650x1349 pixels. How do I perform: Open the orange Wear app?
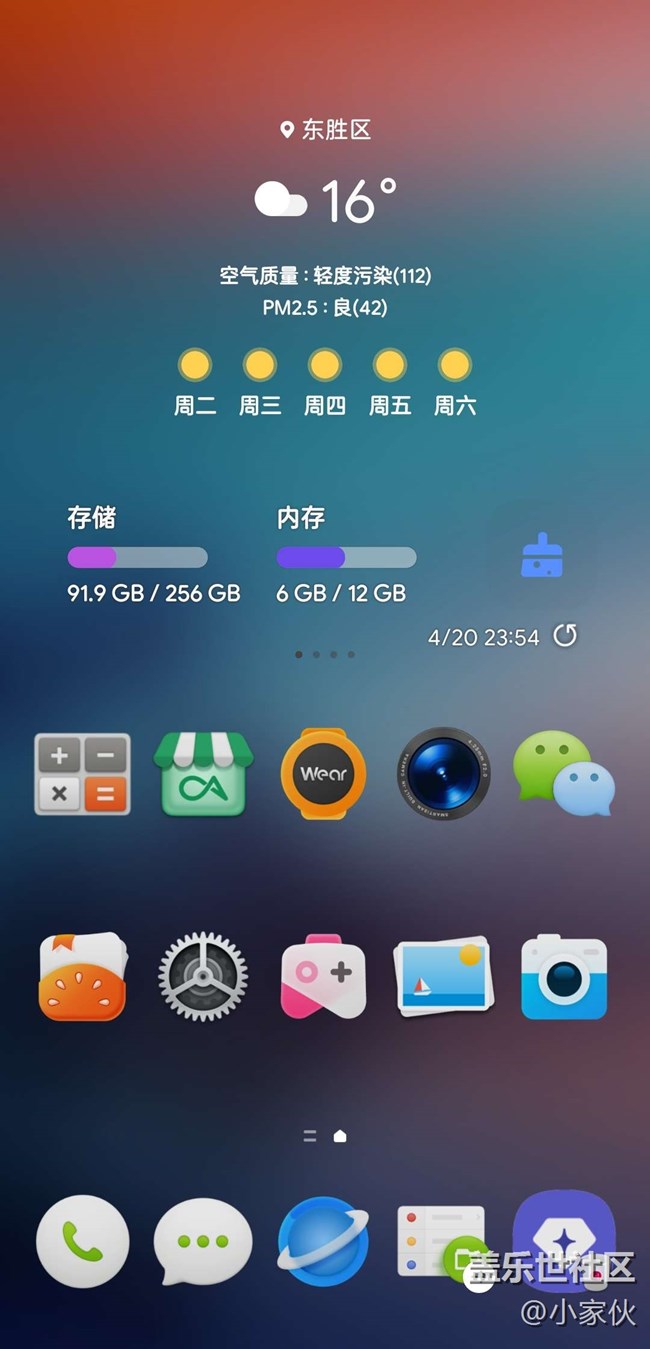[323, 774]
